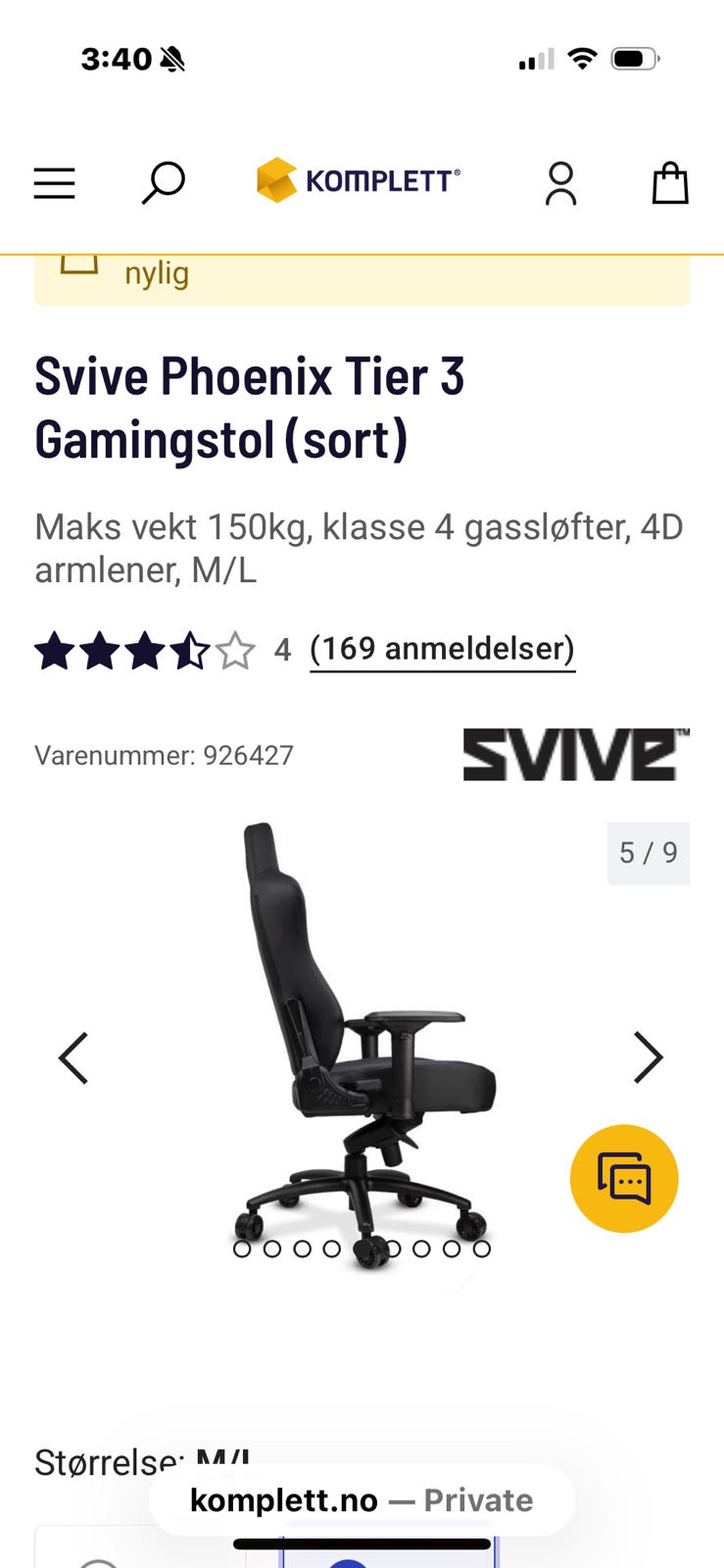Image resolution: width=724 pixels, height=1568 pixels.
Task: Select the last carousel dot
Action: [x=482, y=1249]
